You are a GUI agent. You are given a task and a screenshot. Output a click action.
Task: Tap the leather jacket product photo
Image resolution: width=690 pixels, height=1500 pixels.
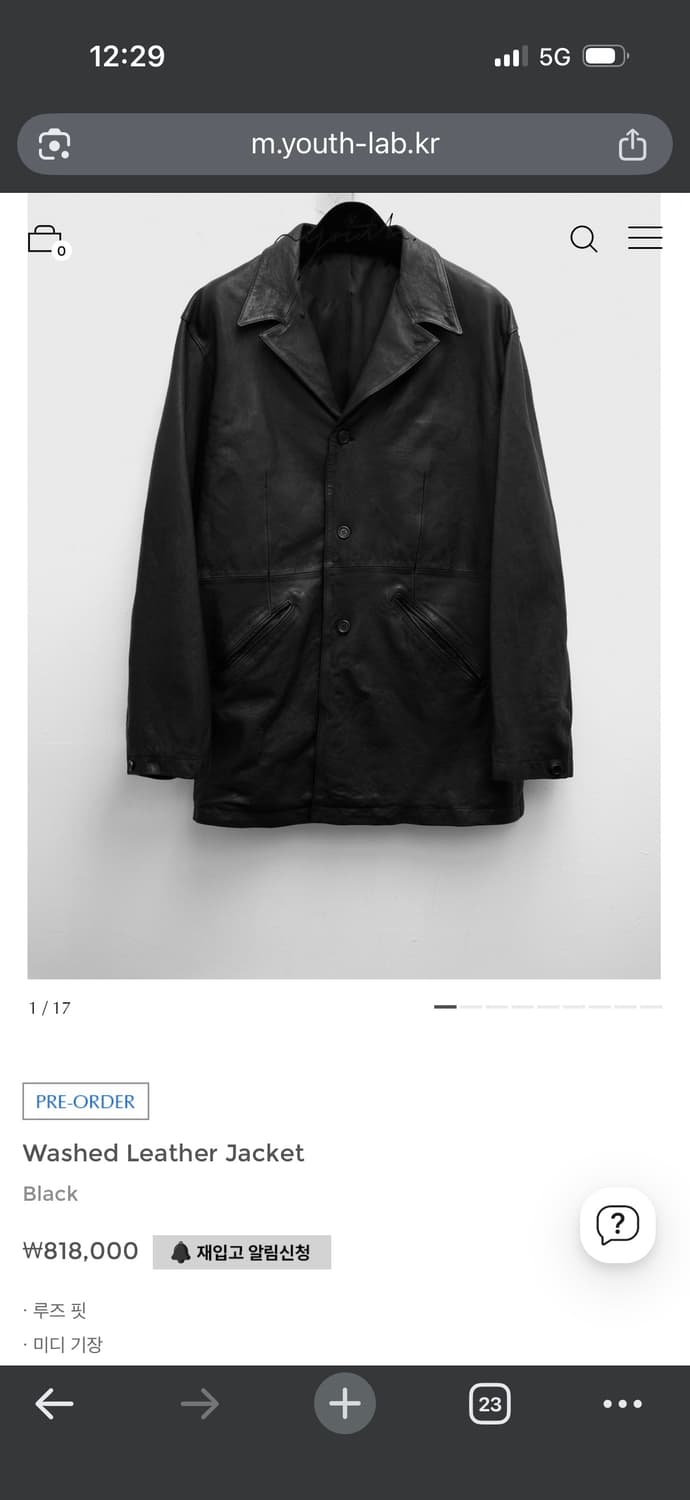(x=344, y=586)
